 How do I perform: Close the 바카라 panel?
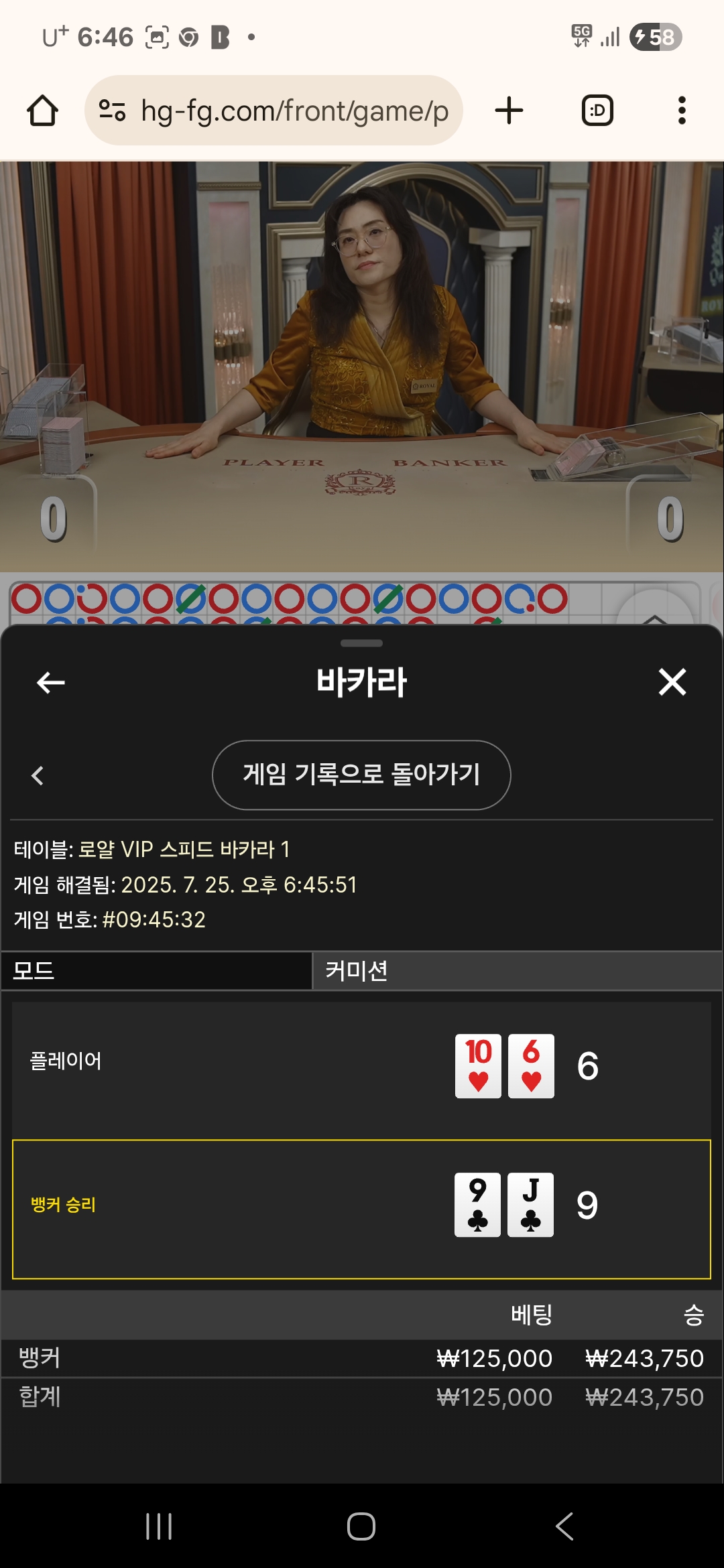[x=672, y=682]
